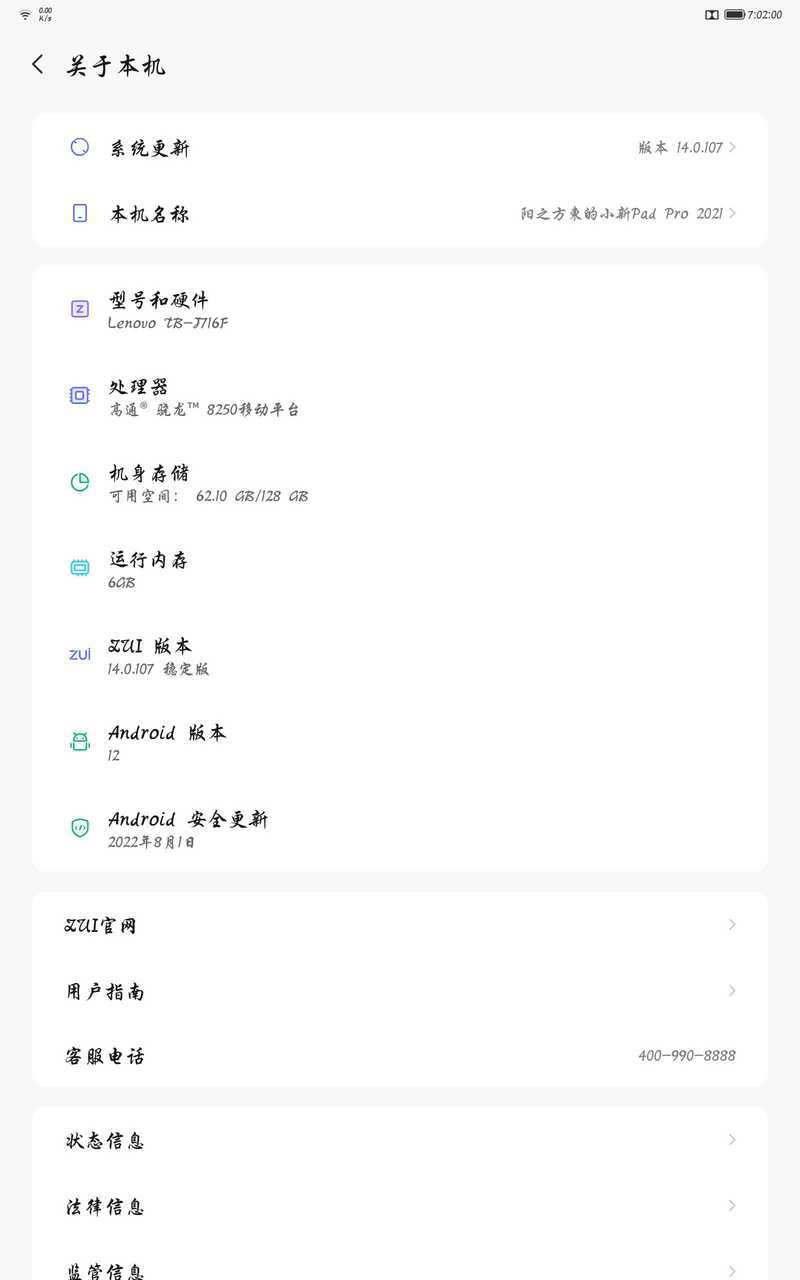
Task: Open Android 安全更新 row
Action: 400,828
